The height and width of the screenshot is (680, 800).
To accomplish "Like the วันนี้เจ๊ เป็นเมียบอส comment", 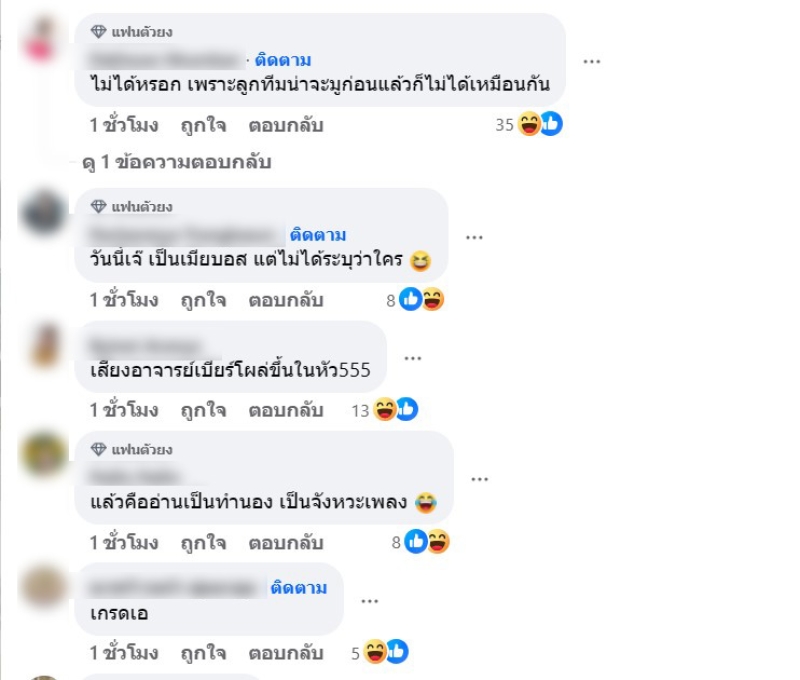I will (x=203, y=300).
